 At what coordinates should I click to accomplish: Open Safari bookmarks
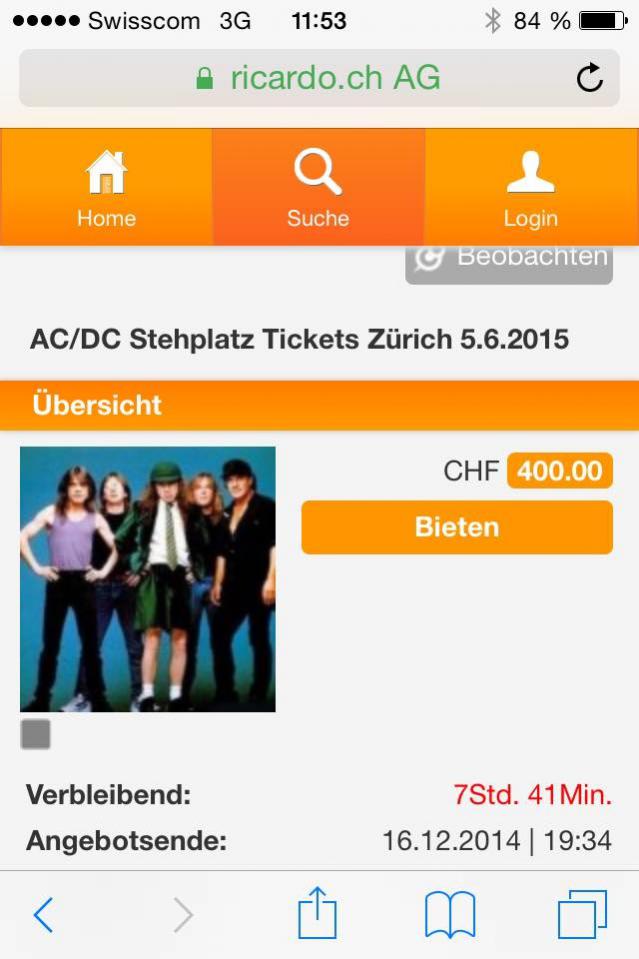coord(450,914)
